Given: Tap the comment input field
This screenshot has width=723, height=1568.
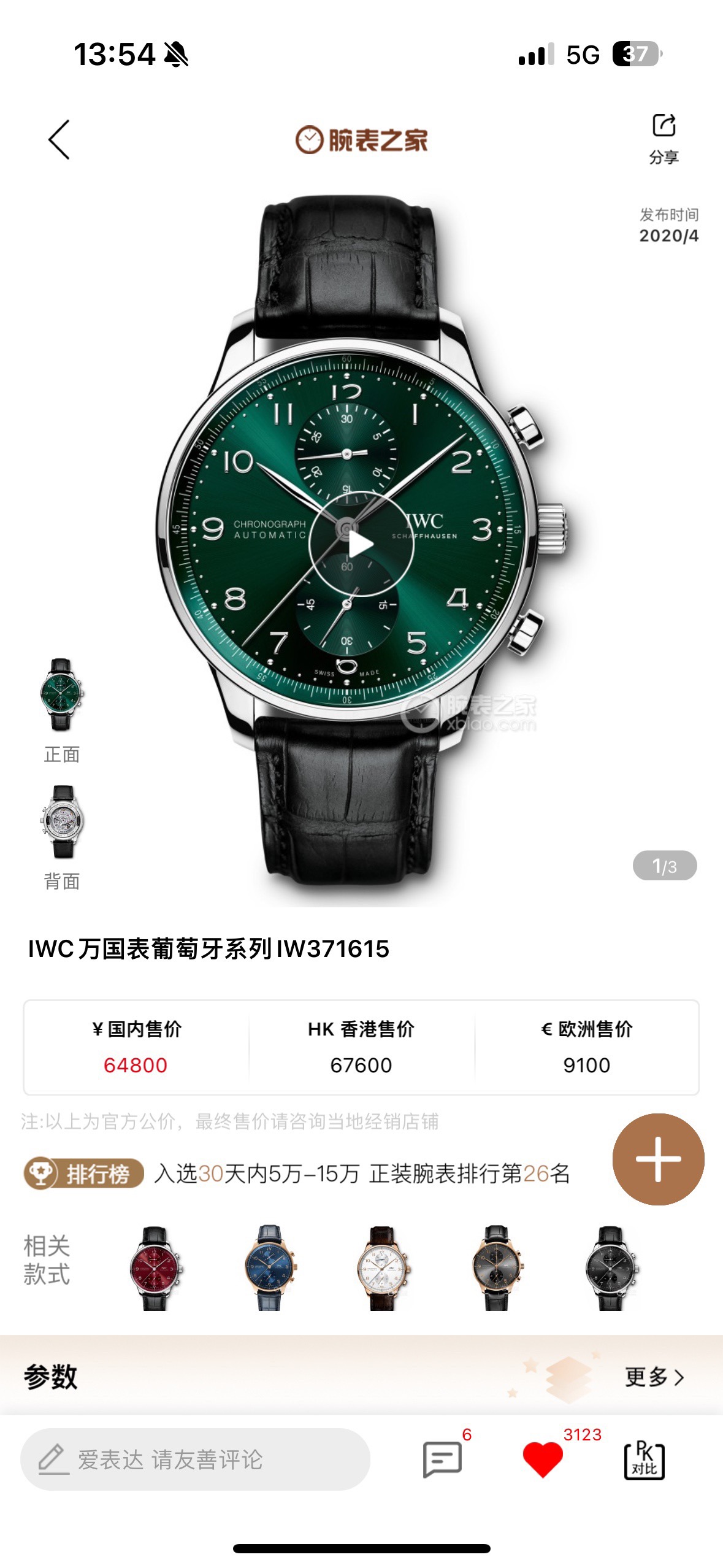Looking at the screenshot, I should (195, 1459).
